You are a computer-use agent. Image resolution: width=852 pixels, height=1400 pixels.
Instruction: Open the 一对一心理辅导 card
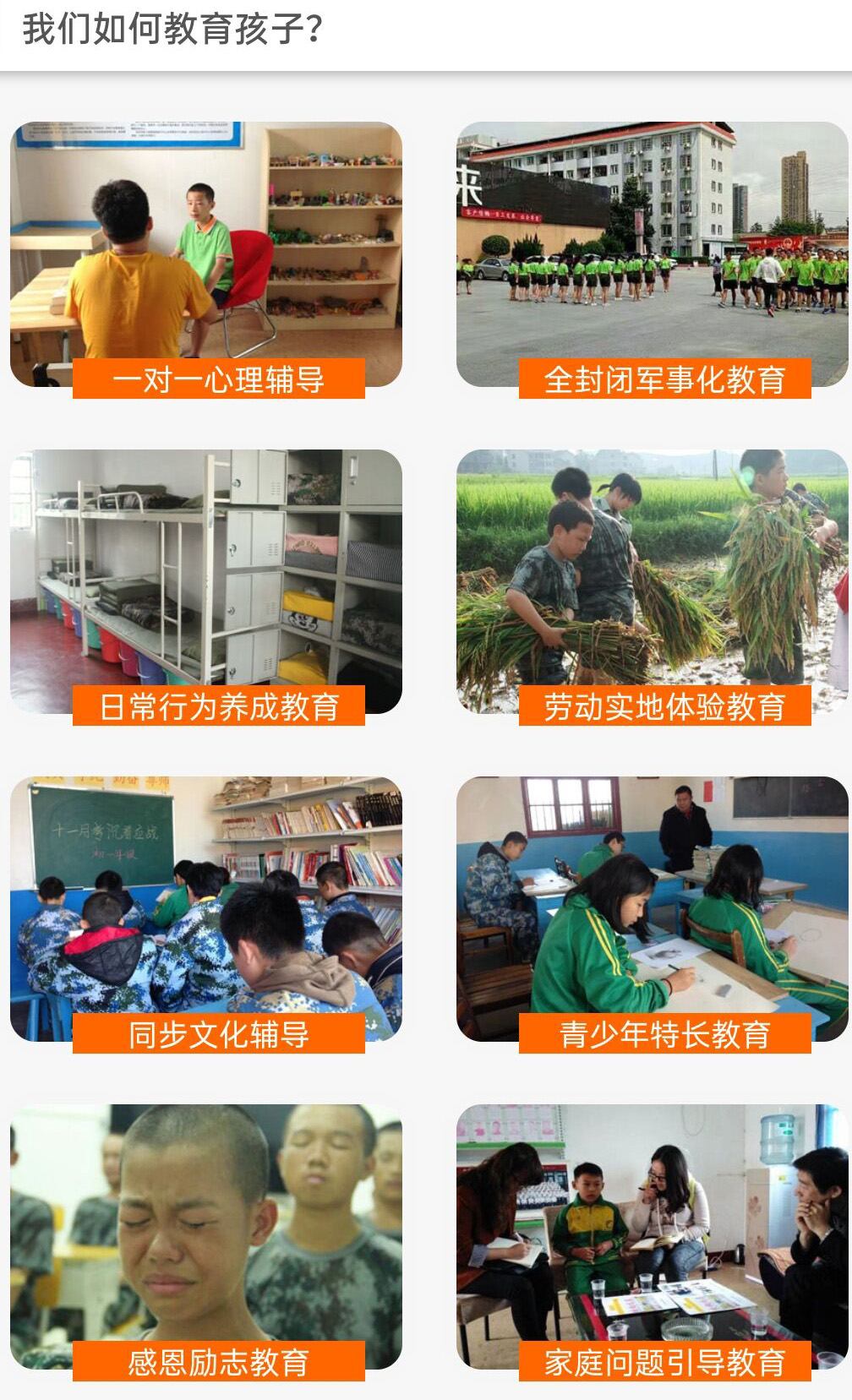[206, 258]
